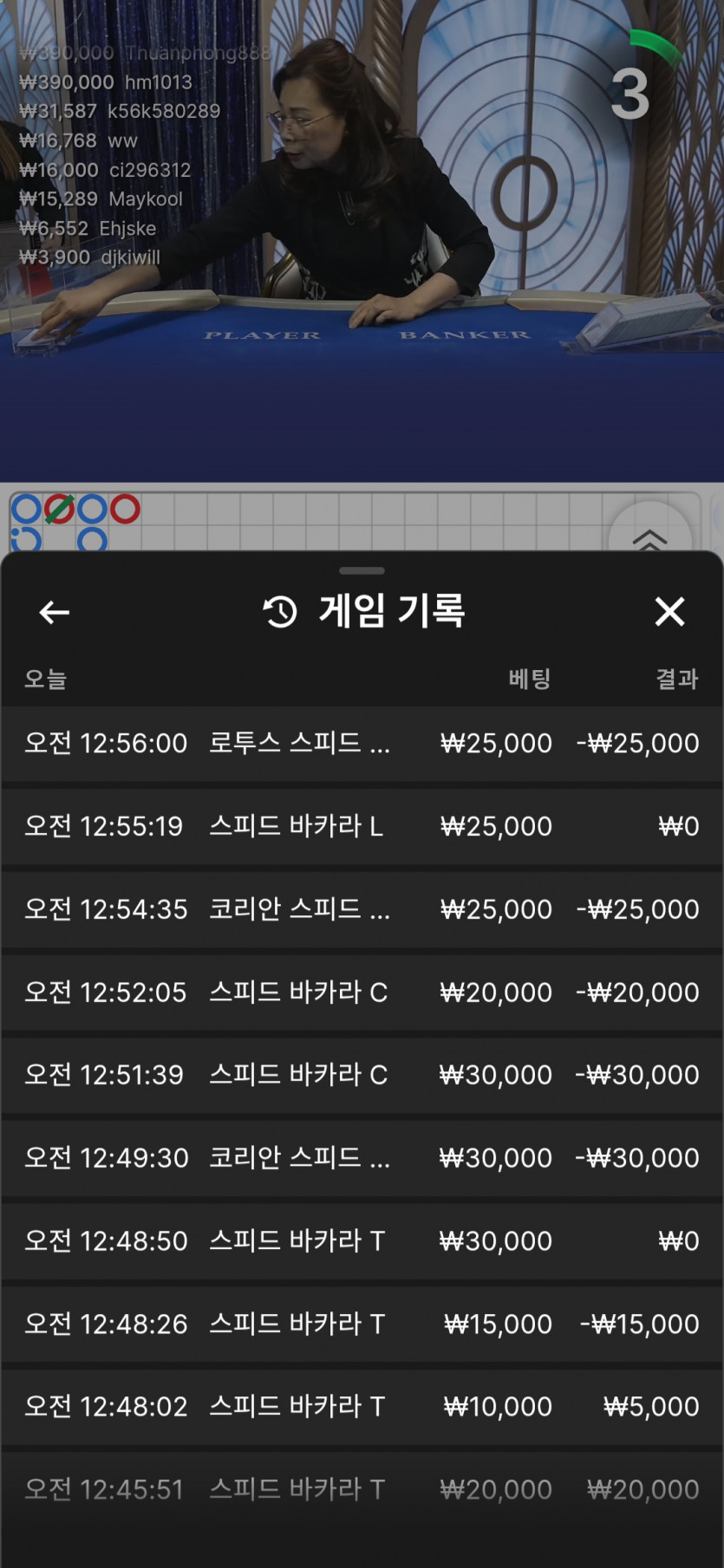Open the 12:45:51 스피드 바카라 T record

(x=362, y=1490)
